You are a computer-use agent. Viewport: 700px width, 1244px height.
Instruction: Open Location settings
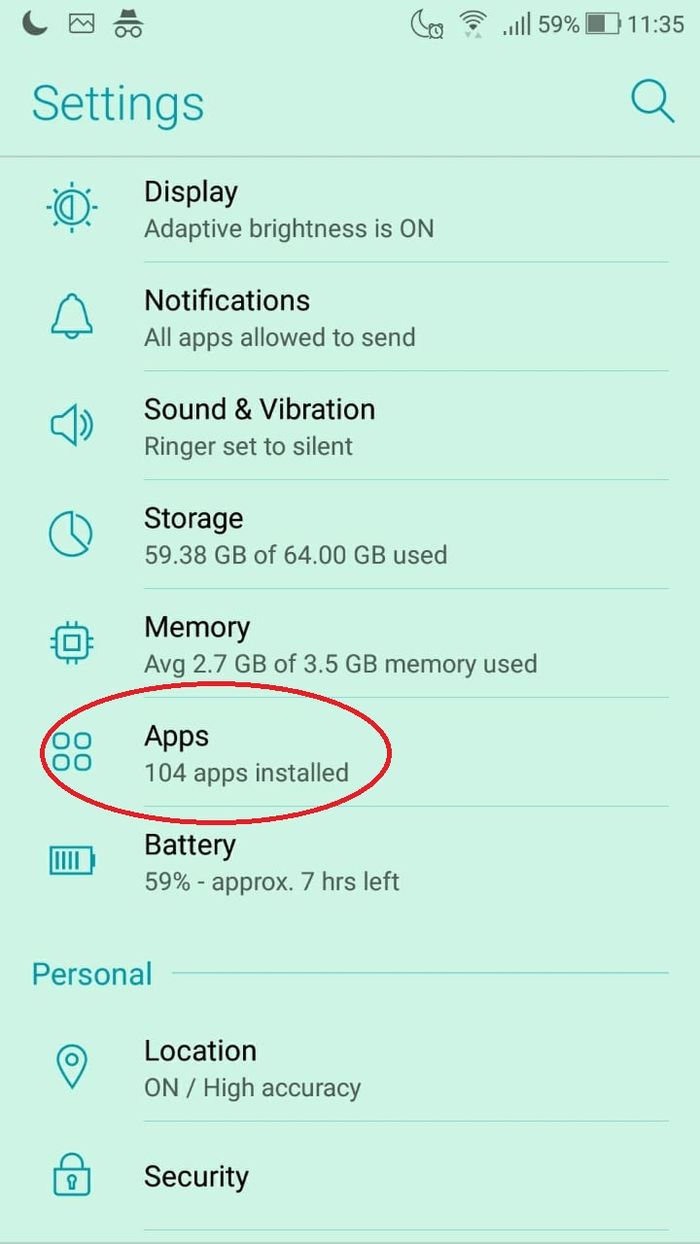coord(350,1068)
